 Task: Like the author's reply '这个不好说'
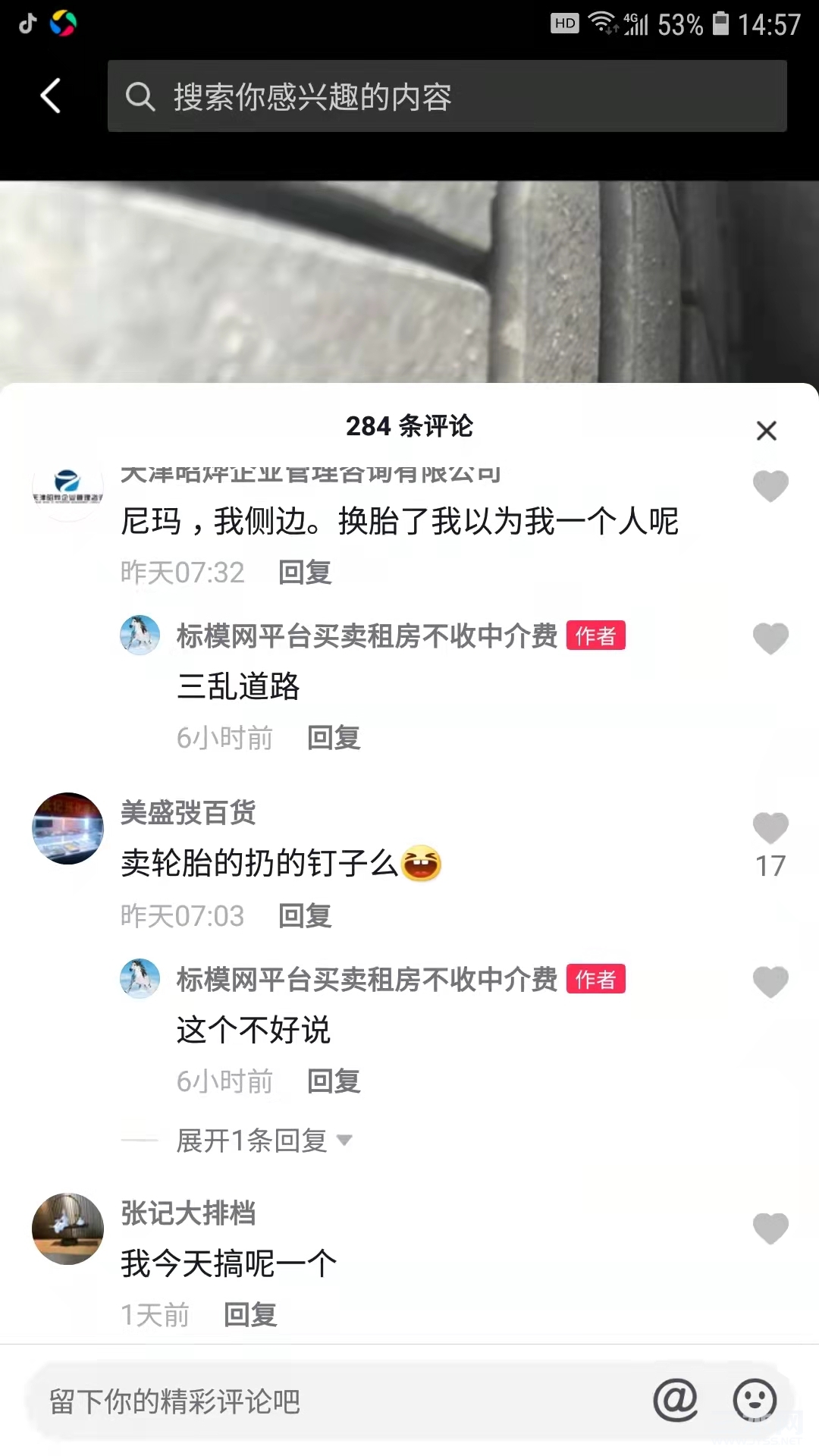770,982
